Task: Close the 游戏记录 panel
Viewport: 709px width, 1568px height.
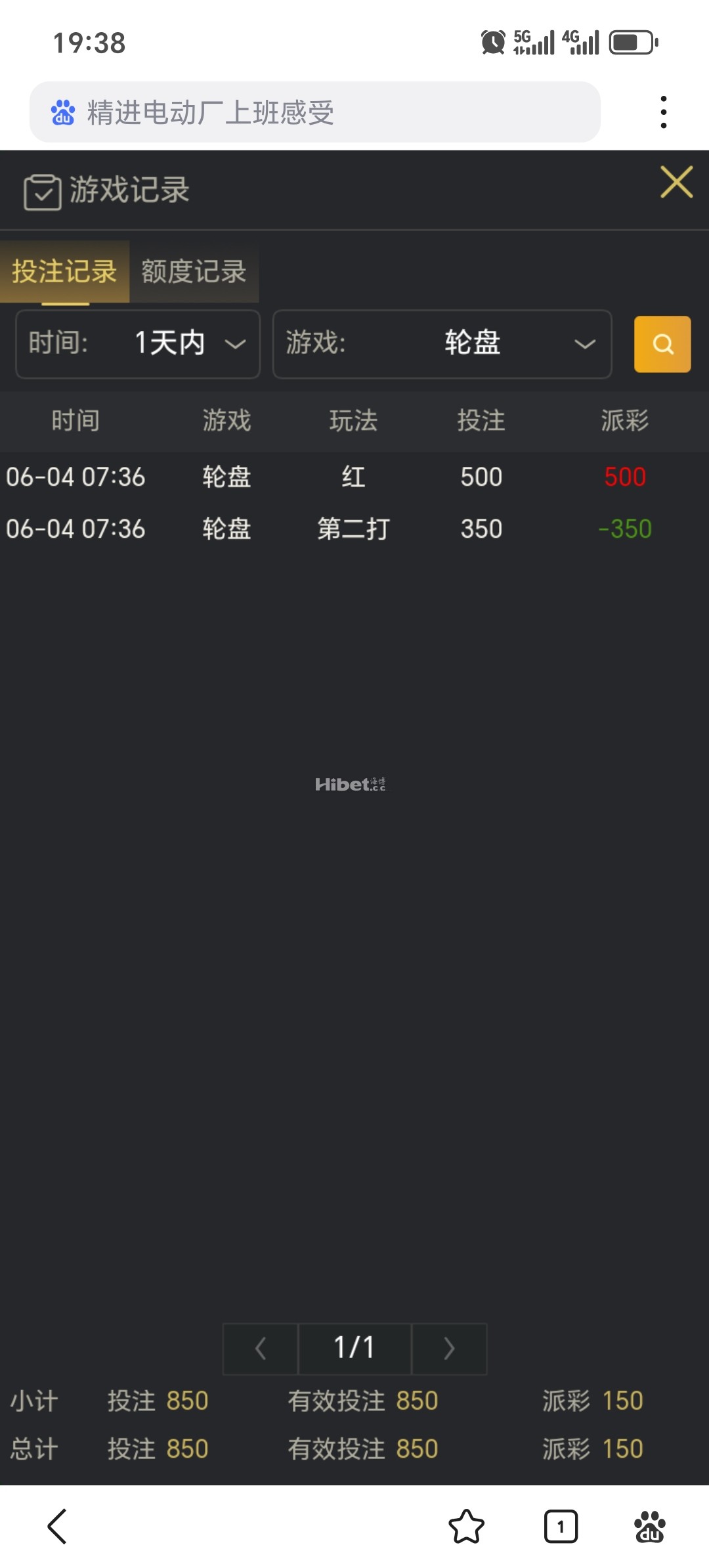Action: pyautogui.click(x=676, y=183)
